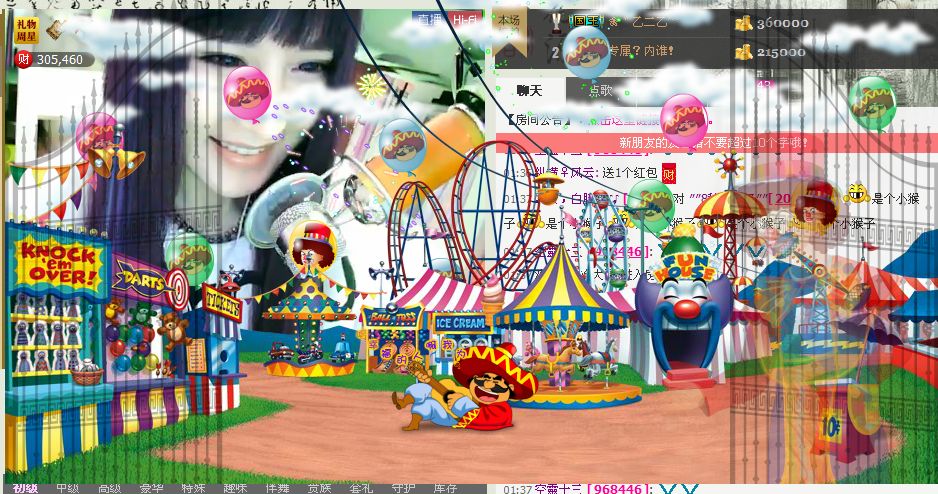Switch to Hi-Fi audio mode
938x494 pixels.
(x=464, y=20)
